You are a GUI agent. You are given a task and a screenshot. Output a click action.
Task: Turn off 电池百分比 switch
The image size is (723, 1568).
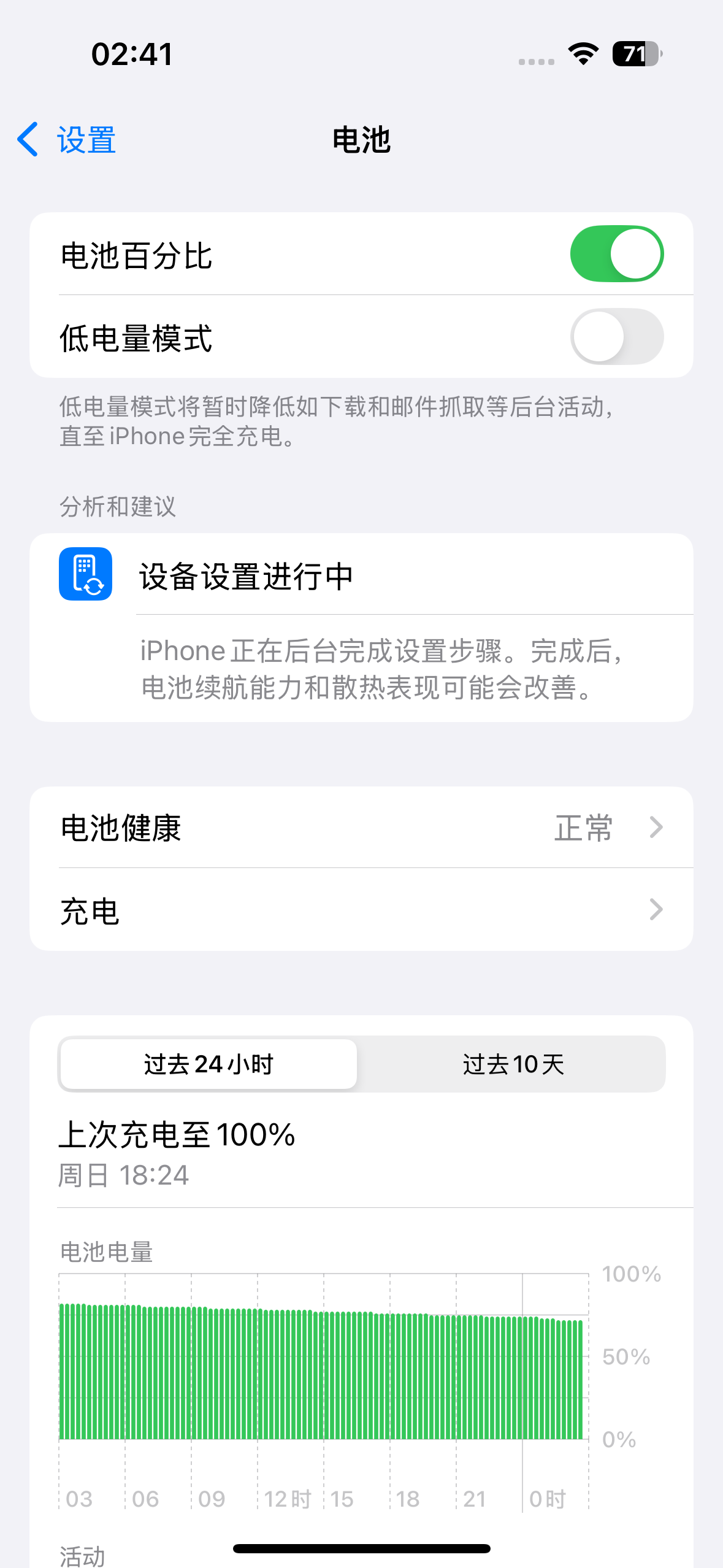[616, 254]
